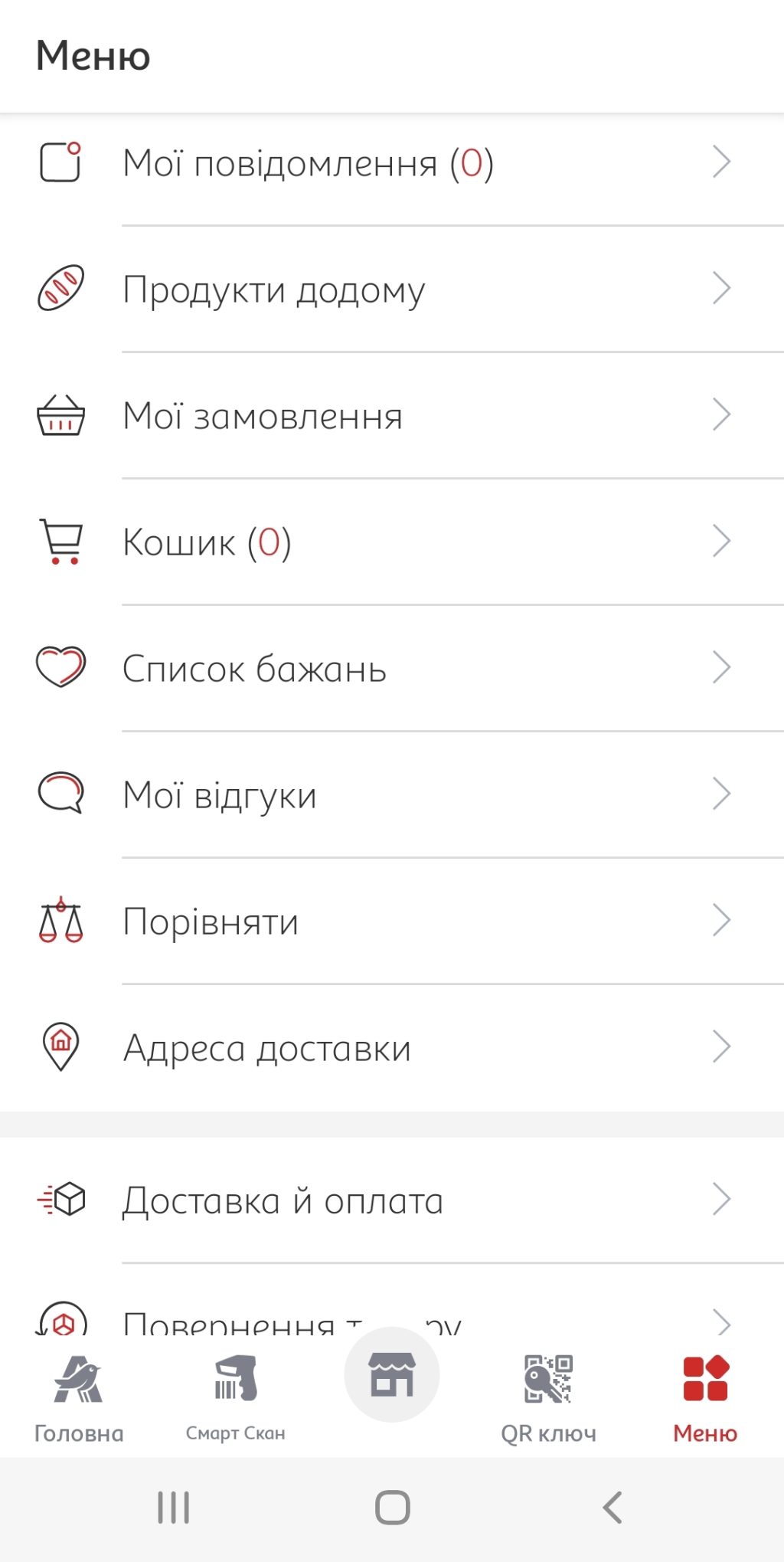Switch to the QR ключ tab
Screen dimensions: 784x1562
(x=548, y=1398)
